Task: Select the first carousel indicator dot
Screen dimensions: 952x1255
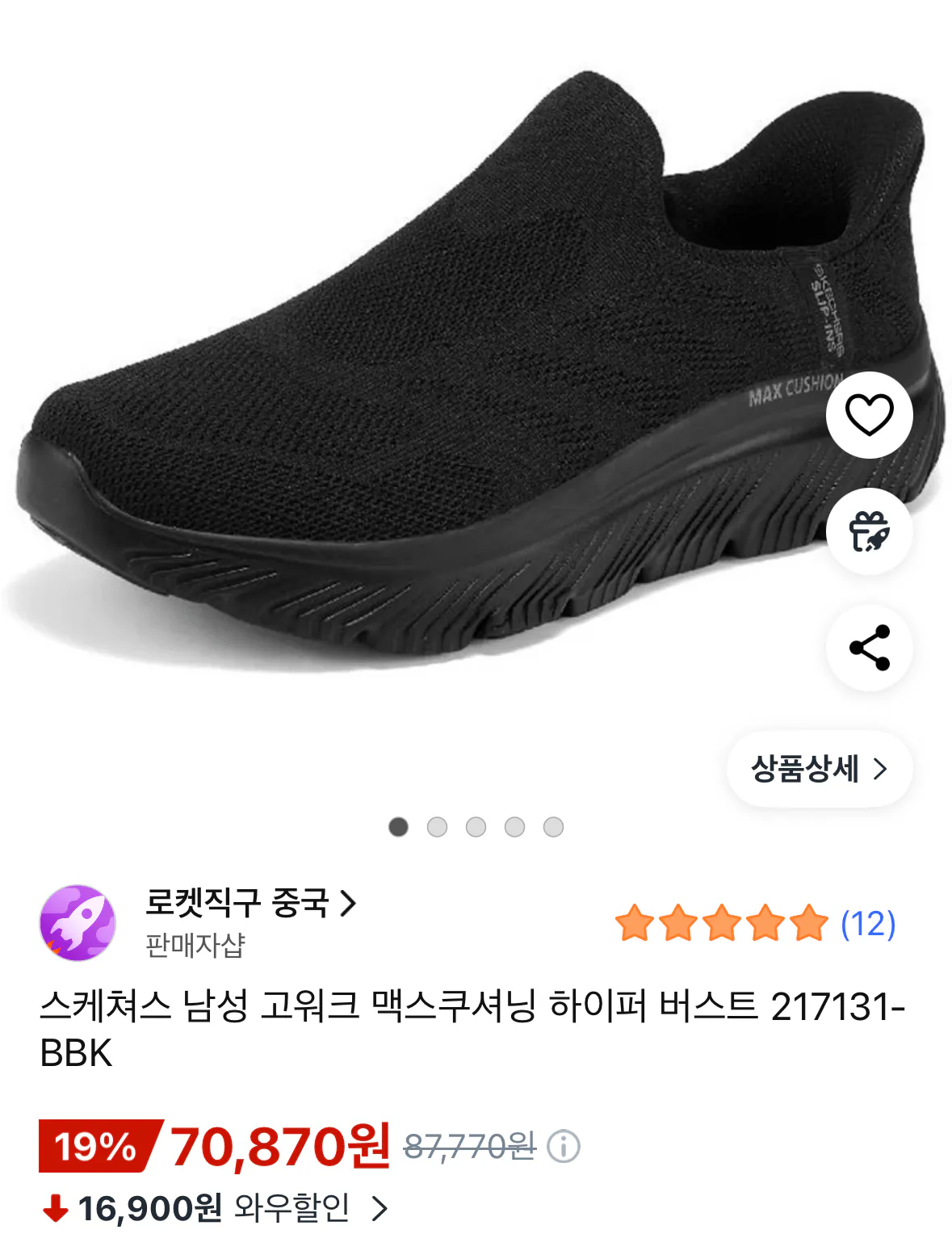Action: tap(398, 826)
